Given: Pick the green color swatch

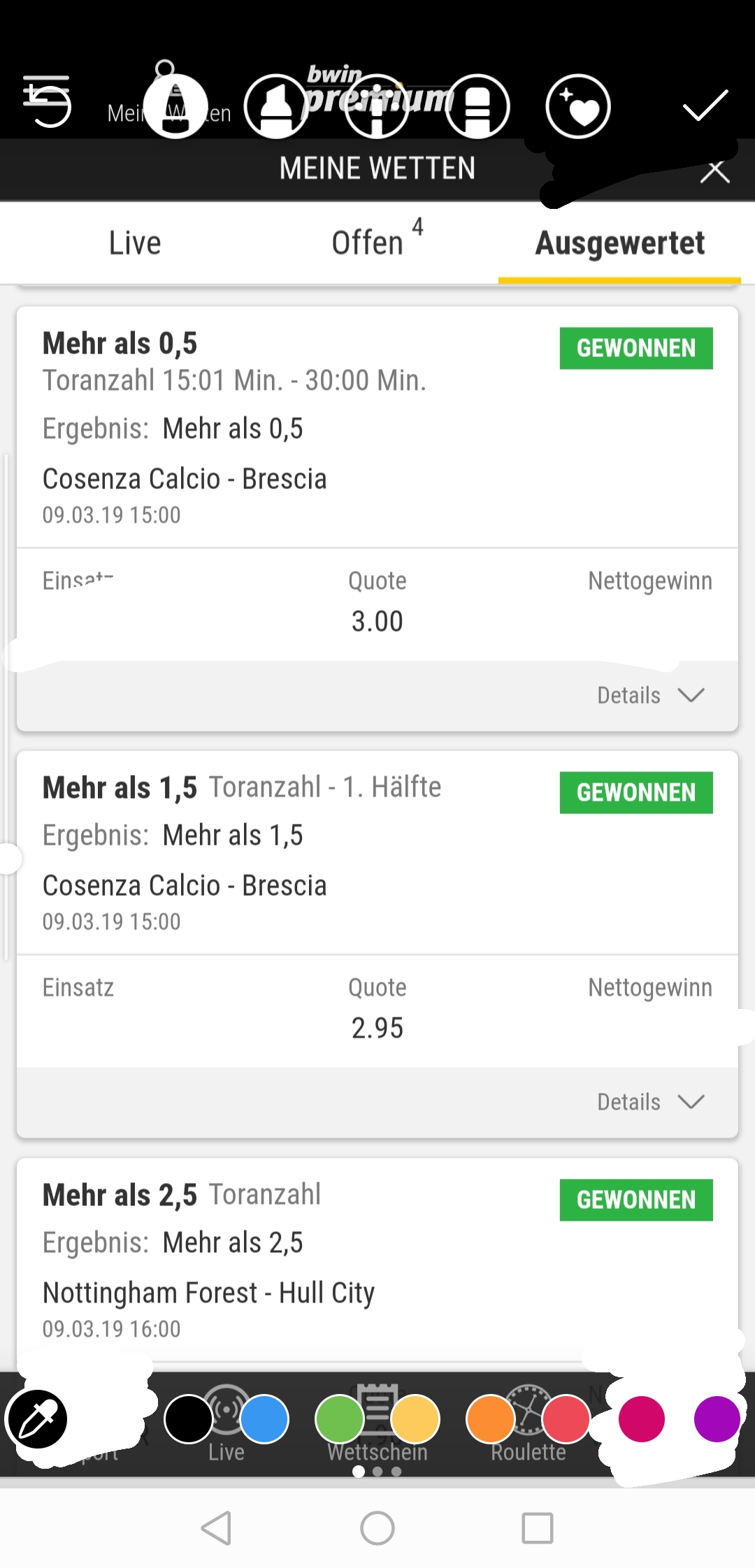Looking at the screenshot, I should pyautogui.click(x=339, y=1419).
